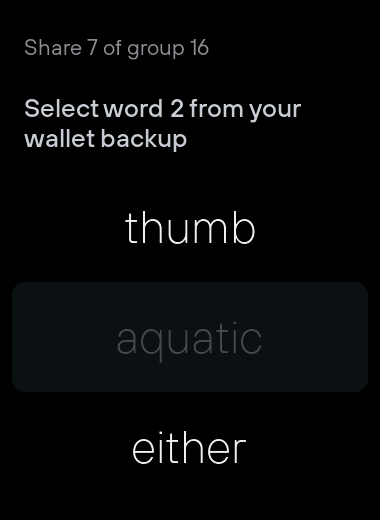Image resolution: width=380 pixels, height=520 pixels.
Task: Select the word thumb
Action: click(190, 228)
